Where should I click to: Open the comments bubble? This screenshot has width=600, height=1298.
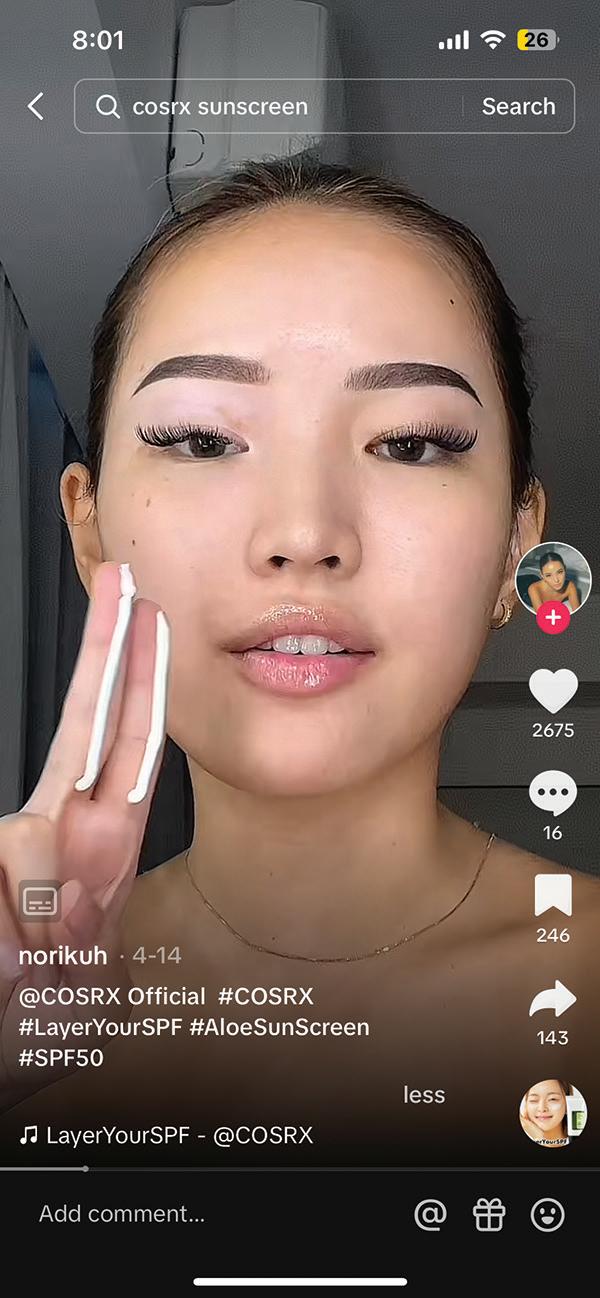coord(553,795)
